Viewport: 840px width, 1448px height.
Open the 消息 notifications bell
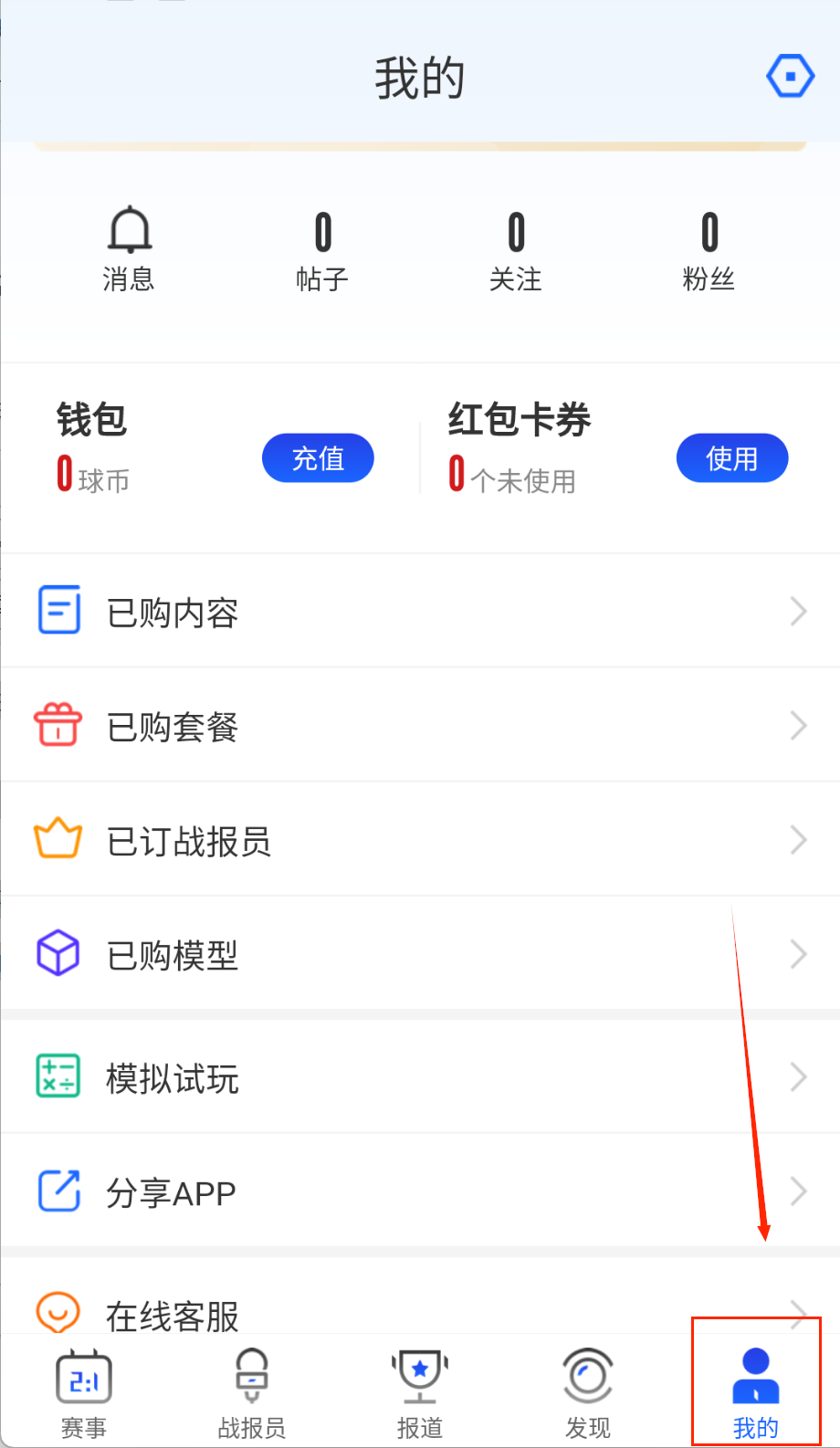click(x=129, y=247)
